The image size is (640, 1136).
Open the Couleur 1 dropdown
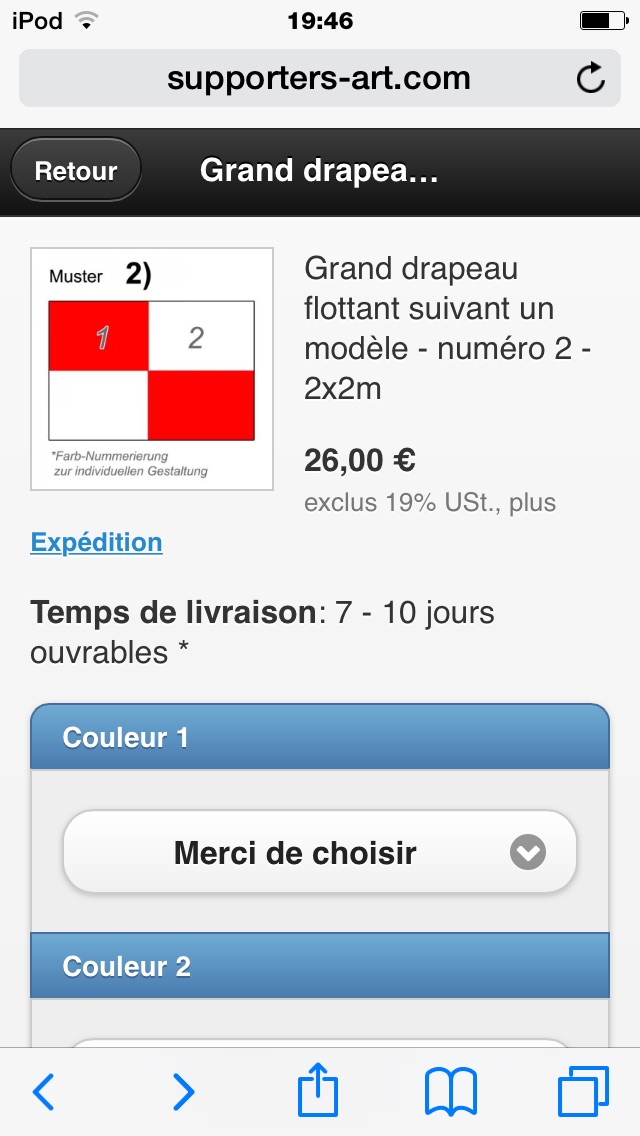(320, 853)
